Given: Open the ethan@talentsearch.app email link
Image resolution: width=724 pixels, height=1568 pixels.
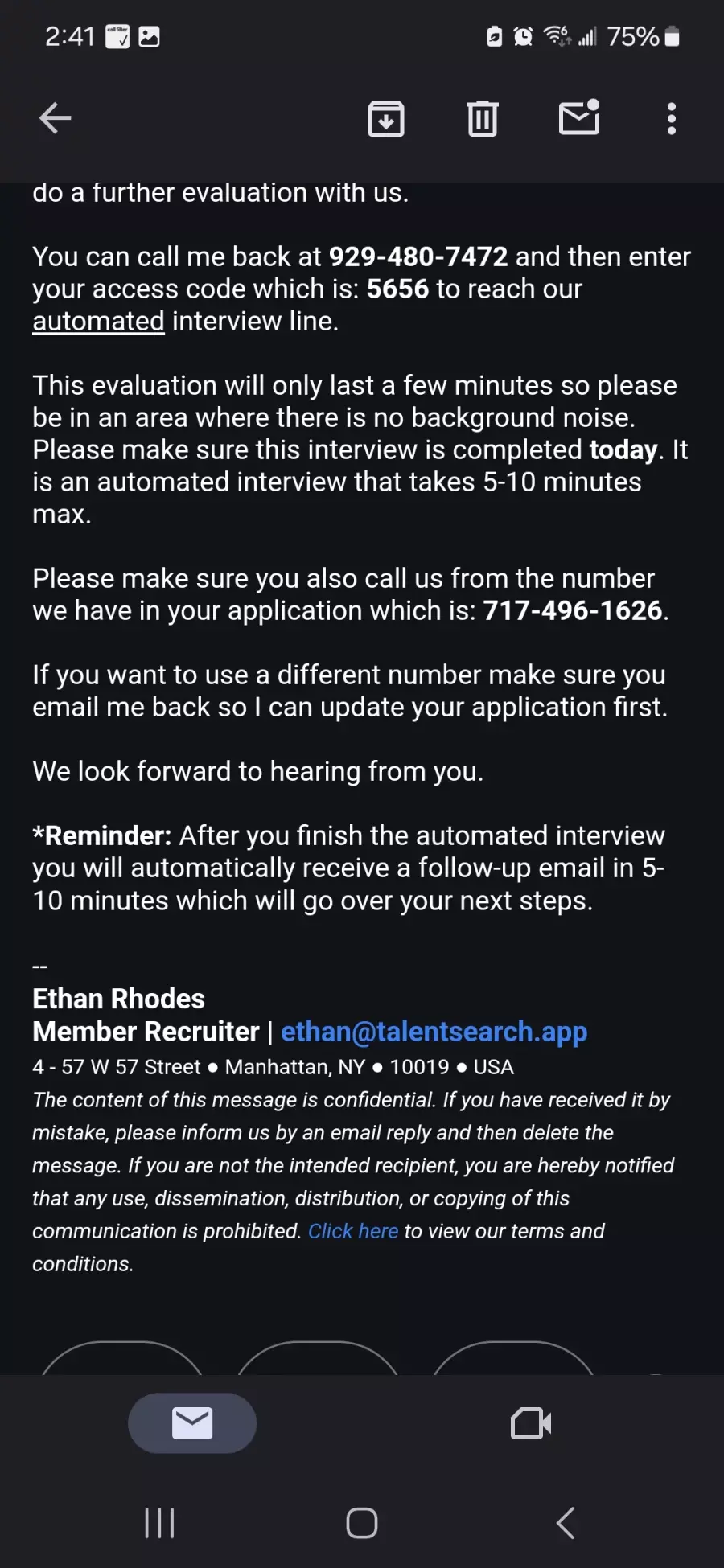Looking at the screenshot, I should [434, 1032].
